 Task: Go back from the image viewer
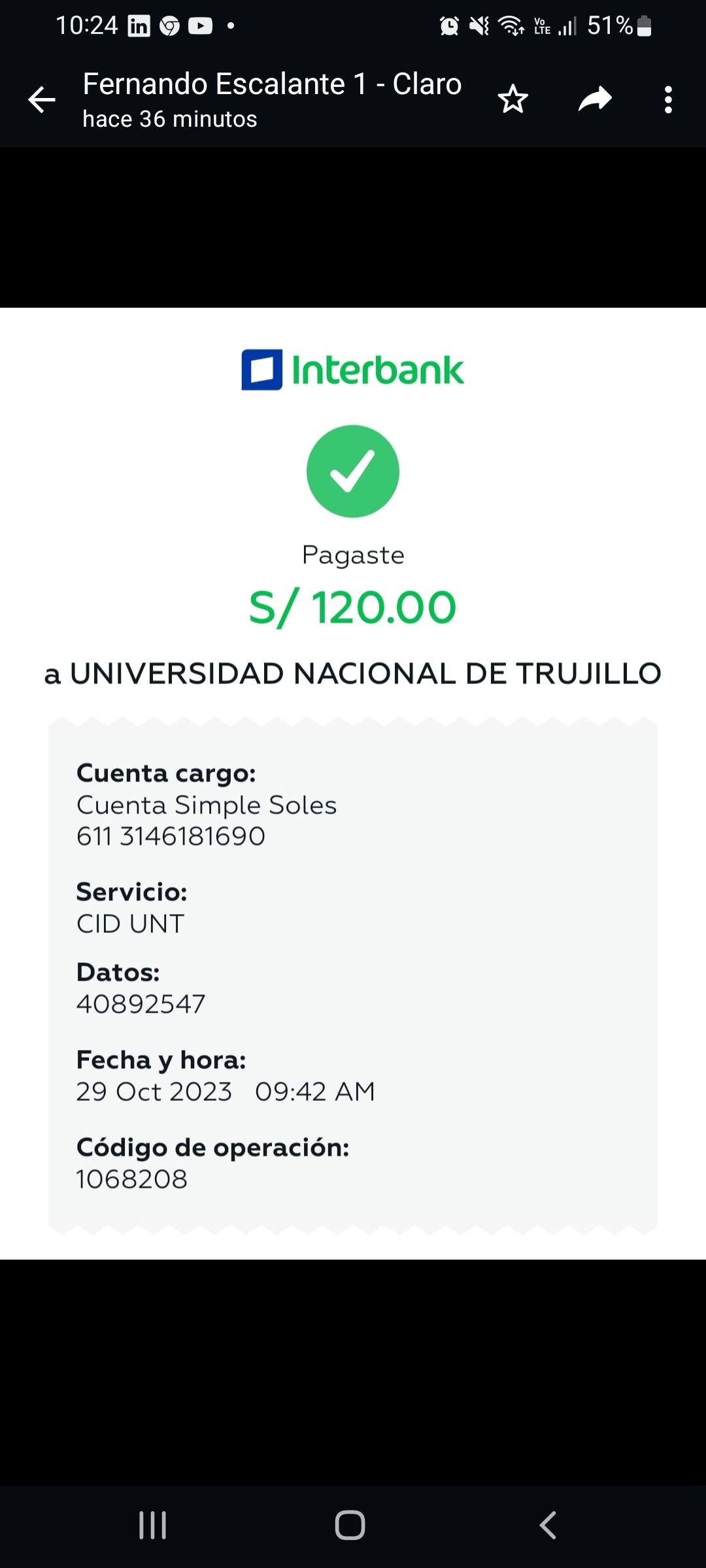pos(42,100)
